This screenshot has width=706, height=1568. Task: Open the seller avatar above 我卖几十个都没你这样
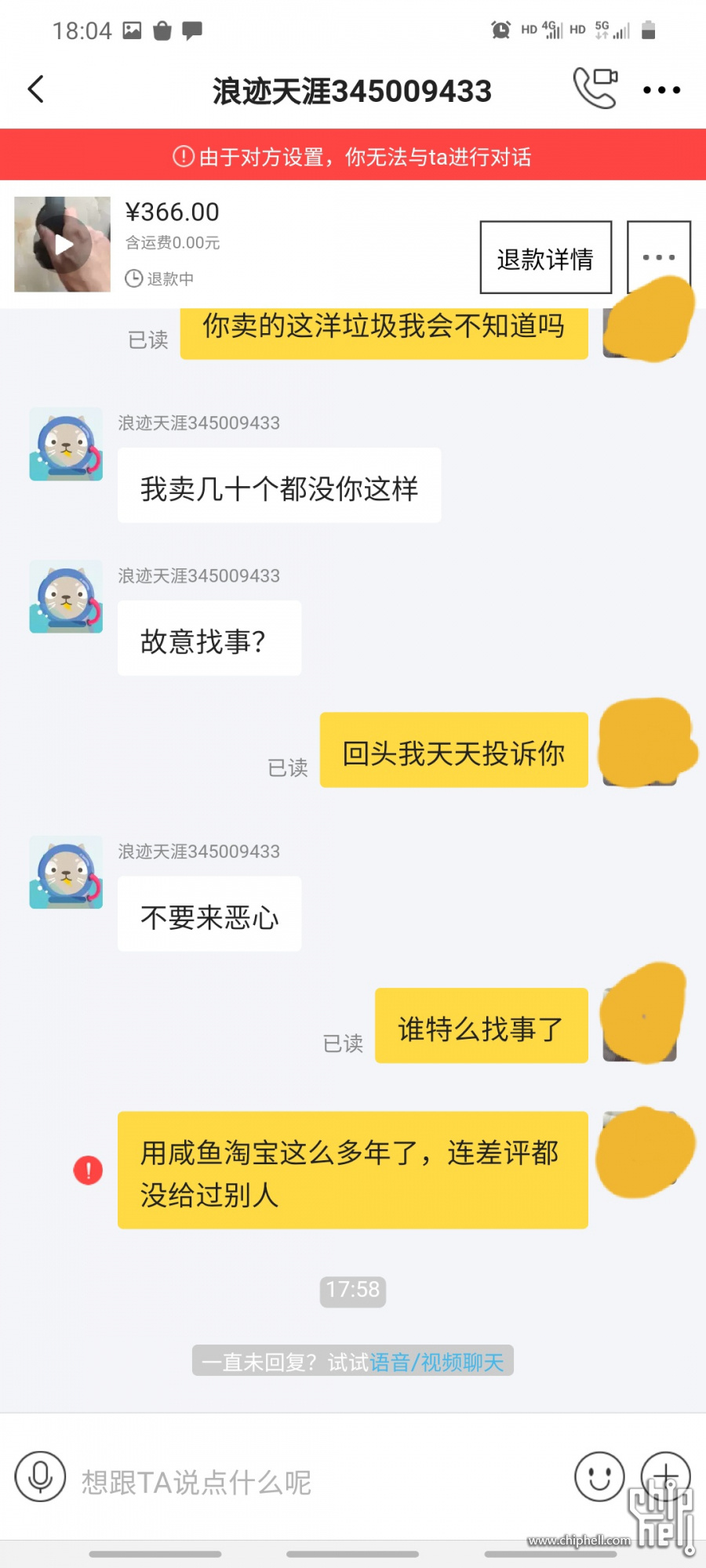pyautogui.click(x=66, y=444)
